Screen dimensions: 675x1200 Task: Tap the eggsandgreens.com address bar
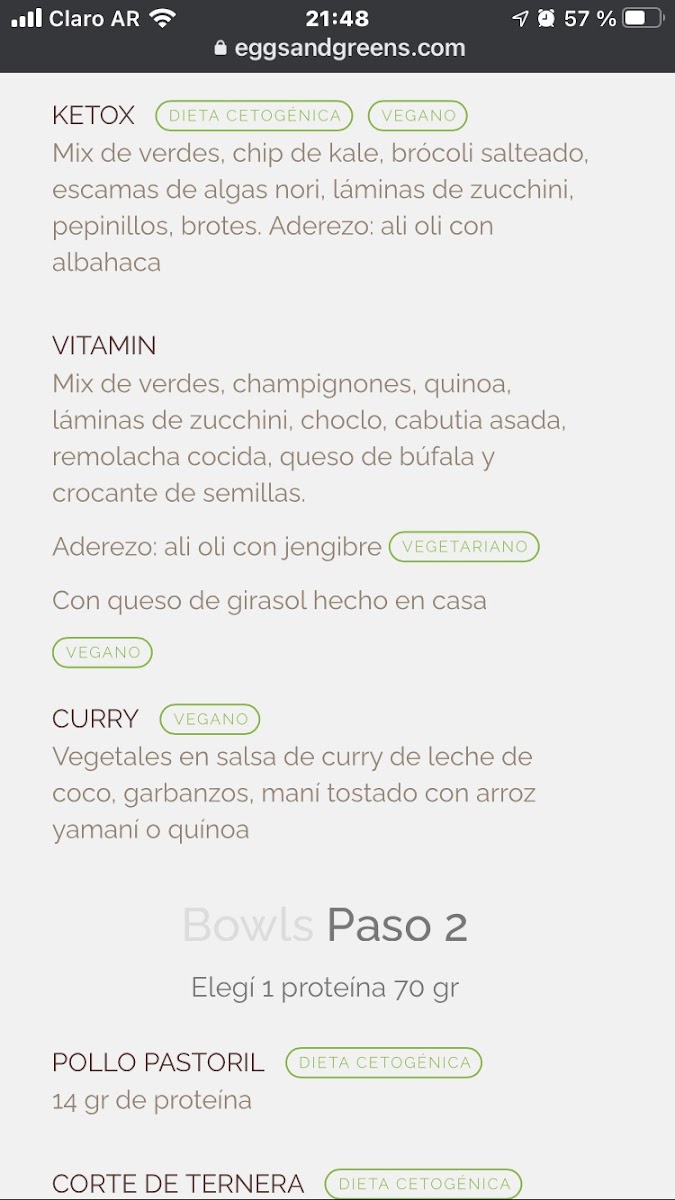[340, 48]
